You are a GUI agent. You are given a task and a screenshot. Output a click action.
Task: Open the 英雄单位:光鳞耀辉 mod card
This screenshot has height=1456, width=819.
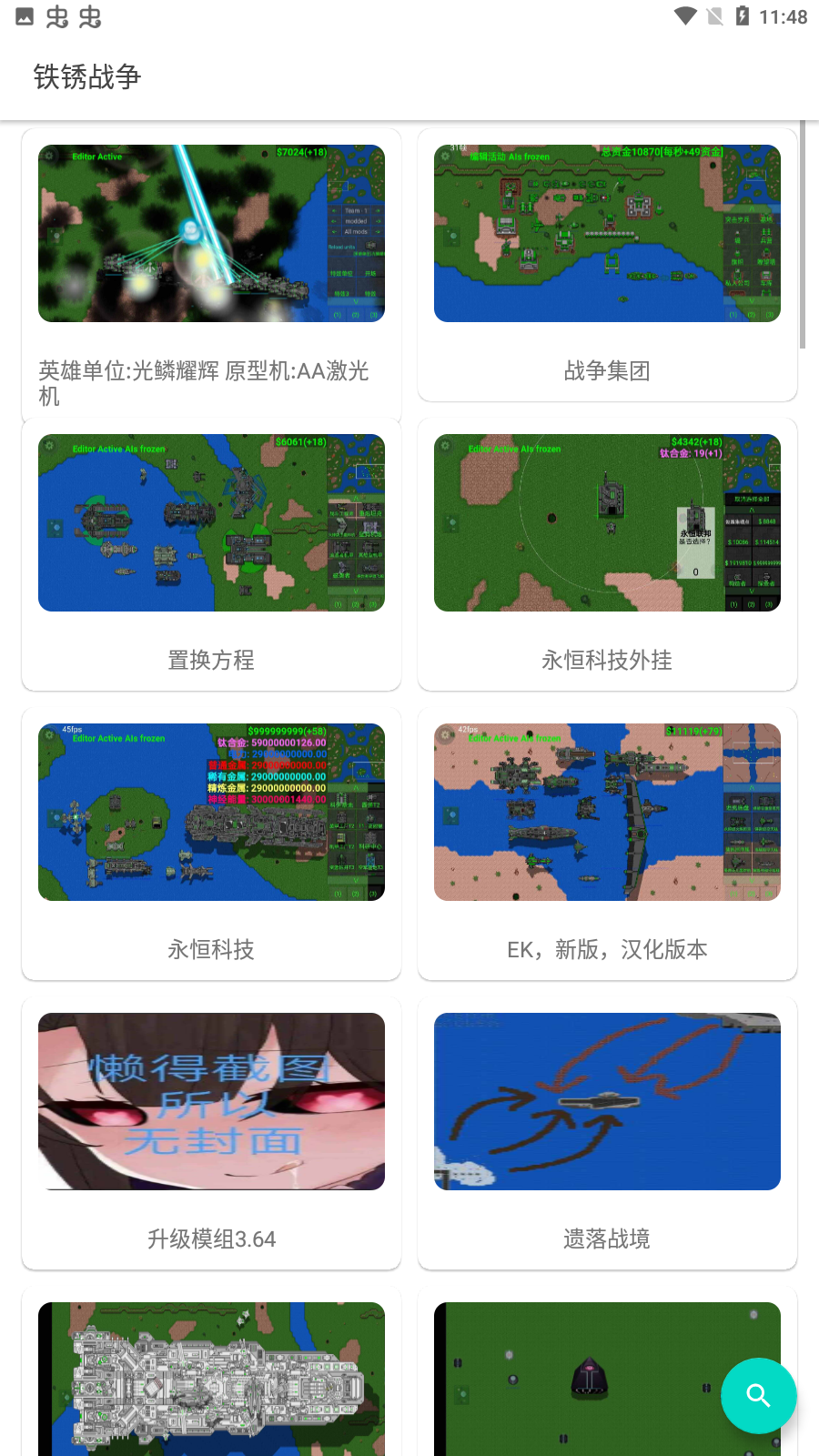coord(211,273)
